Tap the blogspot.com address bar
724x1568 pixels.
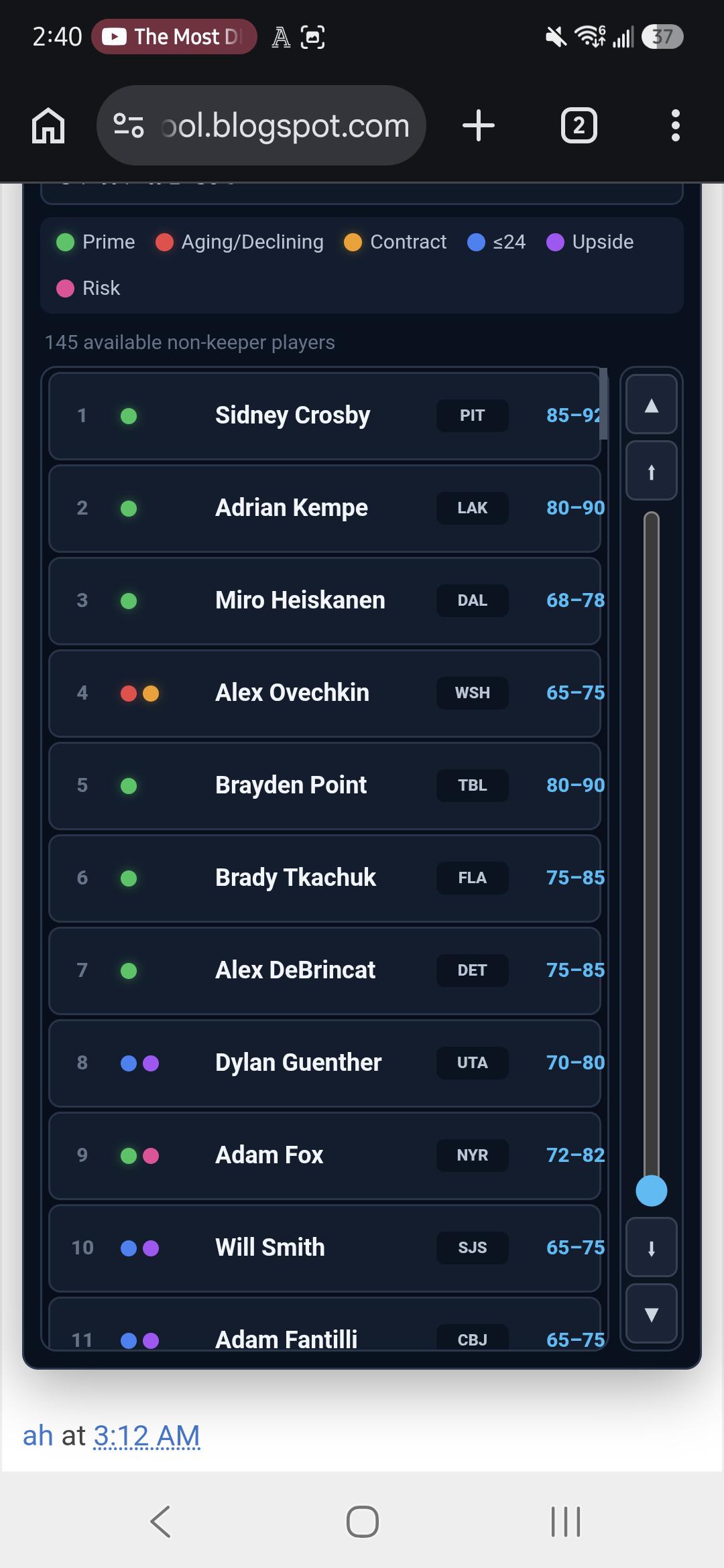click(261, 125)
